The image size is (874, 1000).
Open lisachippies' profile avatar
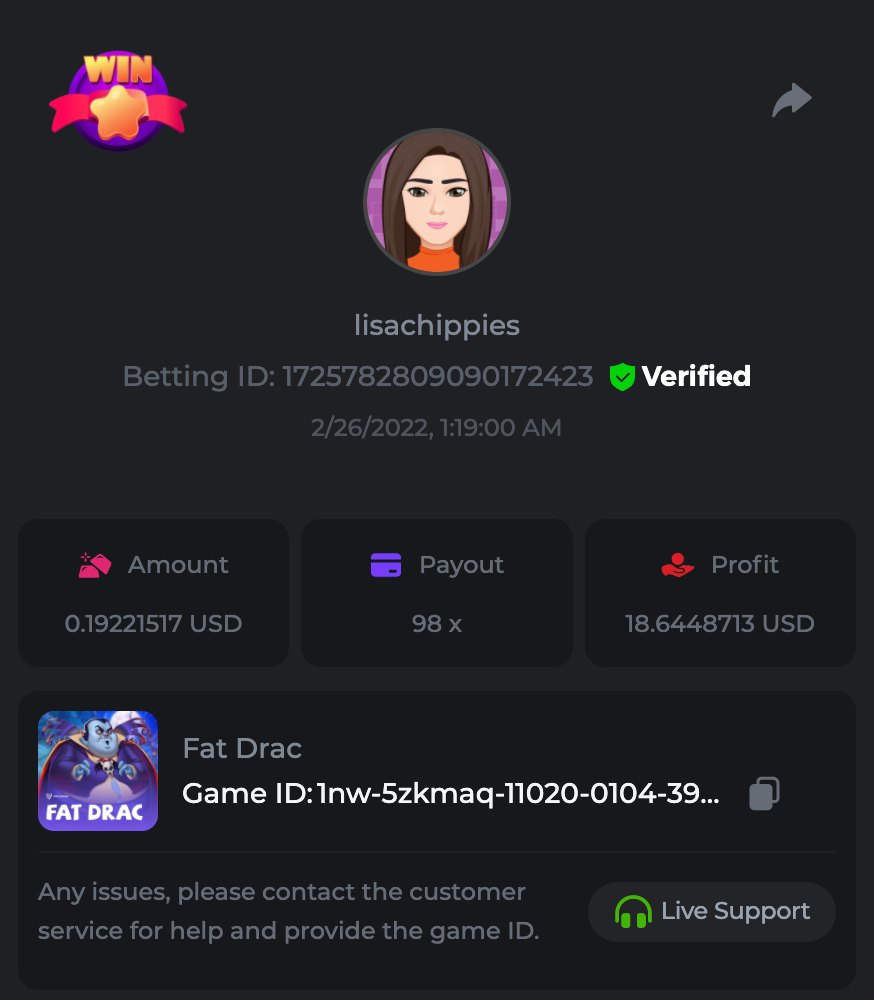(437, 202)
